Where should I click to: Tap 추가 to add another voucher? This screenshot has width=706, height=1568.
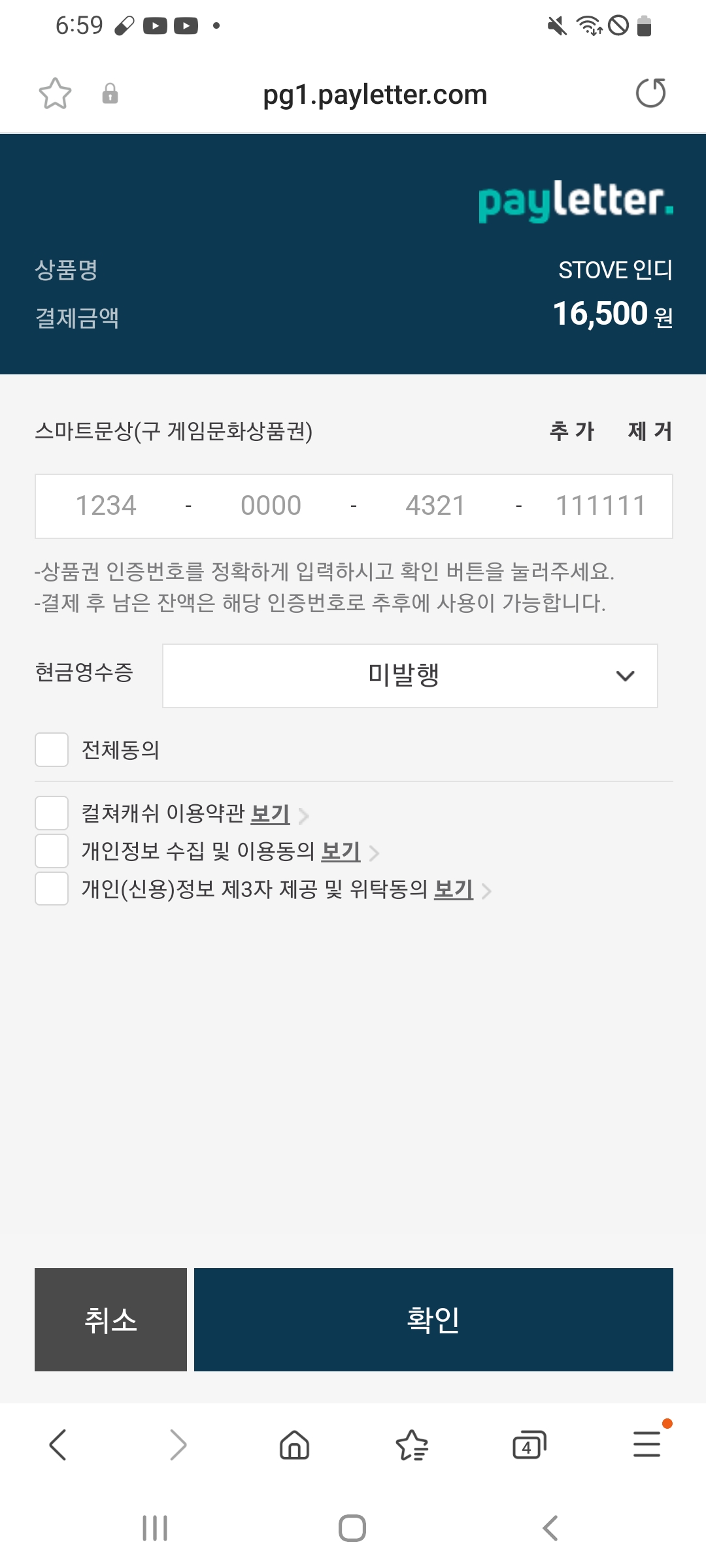pos(572,431)
